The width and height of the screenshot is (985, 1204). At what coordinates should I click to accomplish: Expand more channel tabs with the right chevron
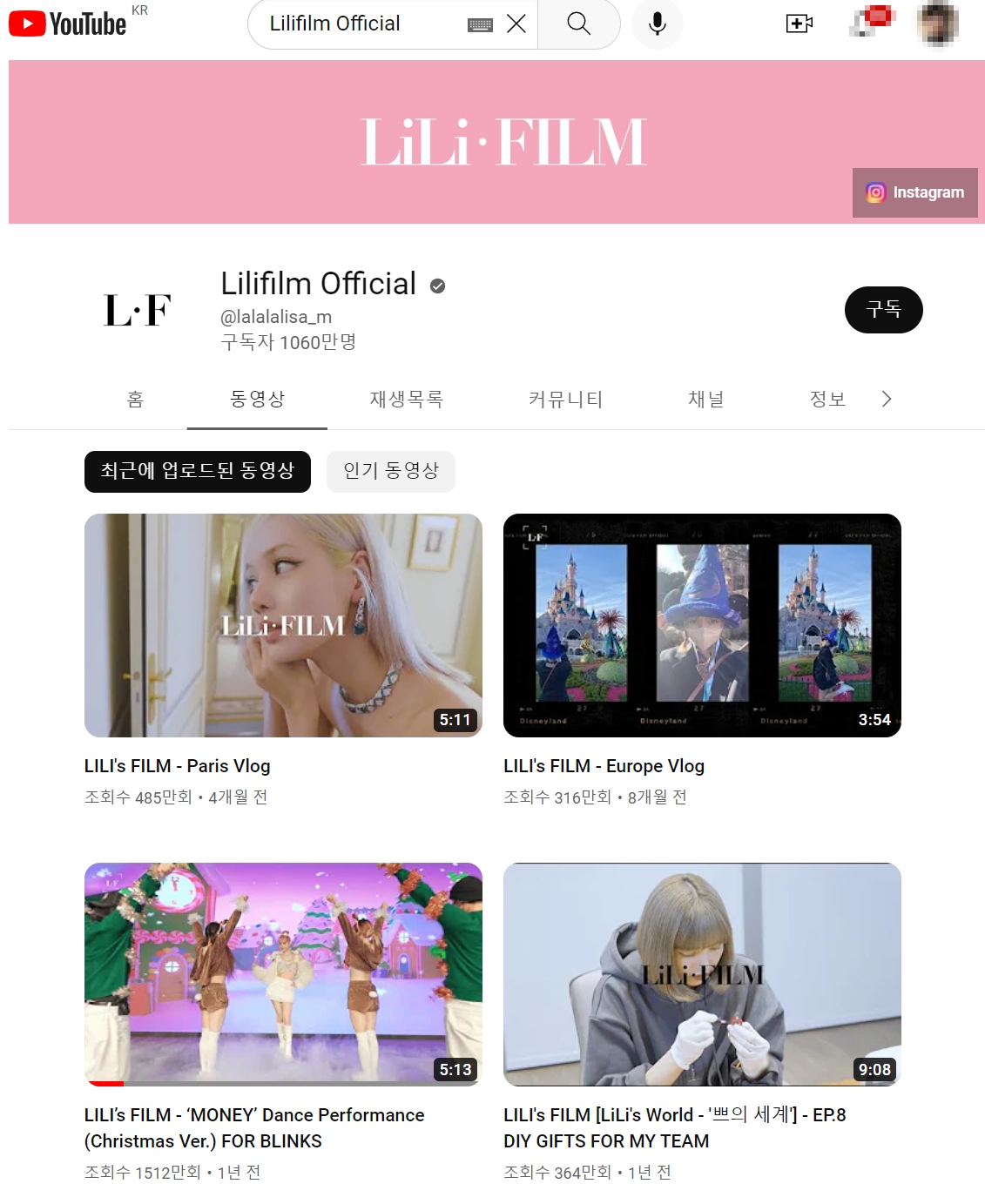pos(886,399)
